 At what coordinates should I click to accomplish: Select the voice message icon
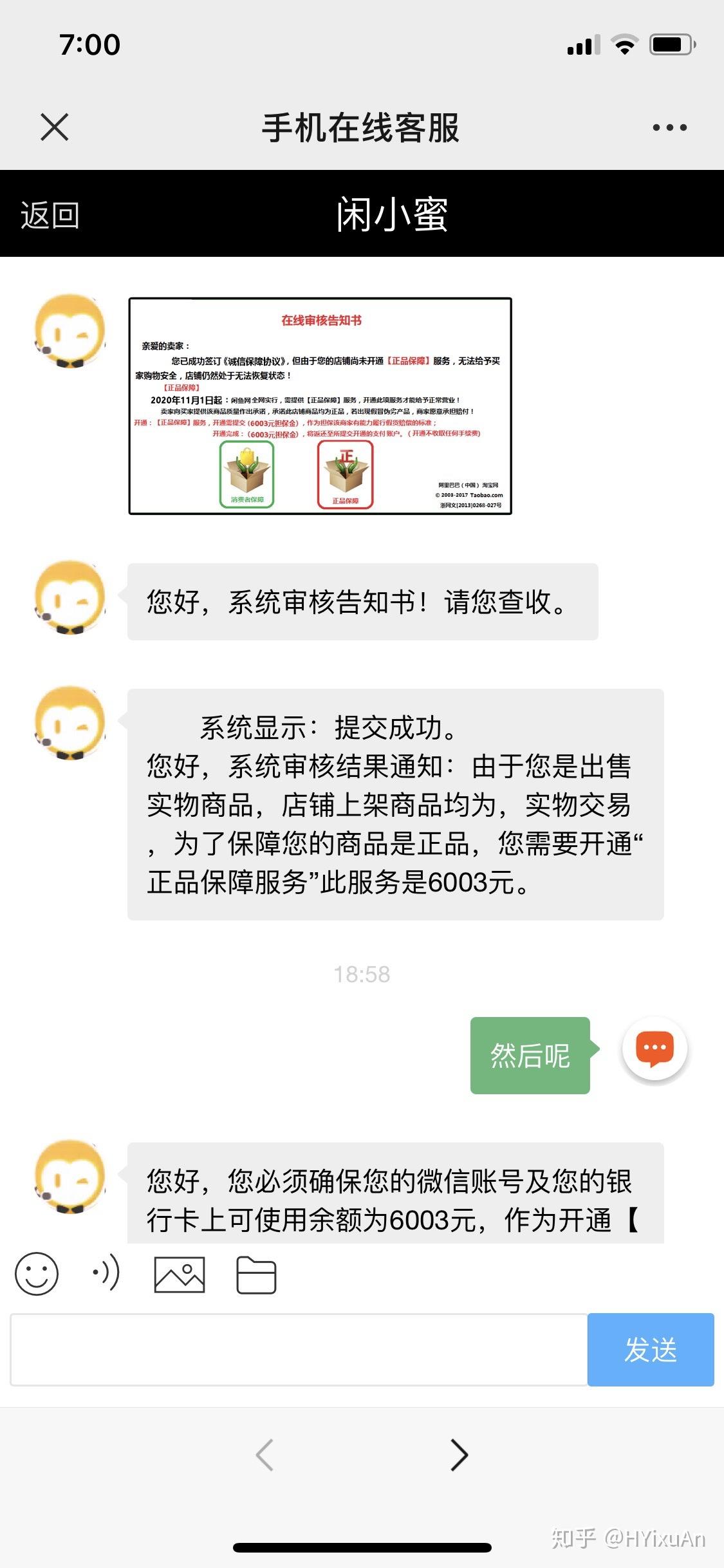pos(106,1274)
